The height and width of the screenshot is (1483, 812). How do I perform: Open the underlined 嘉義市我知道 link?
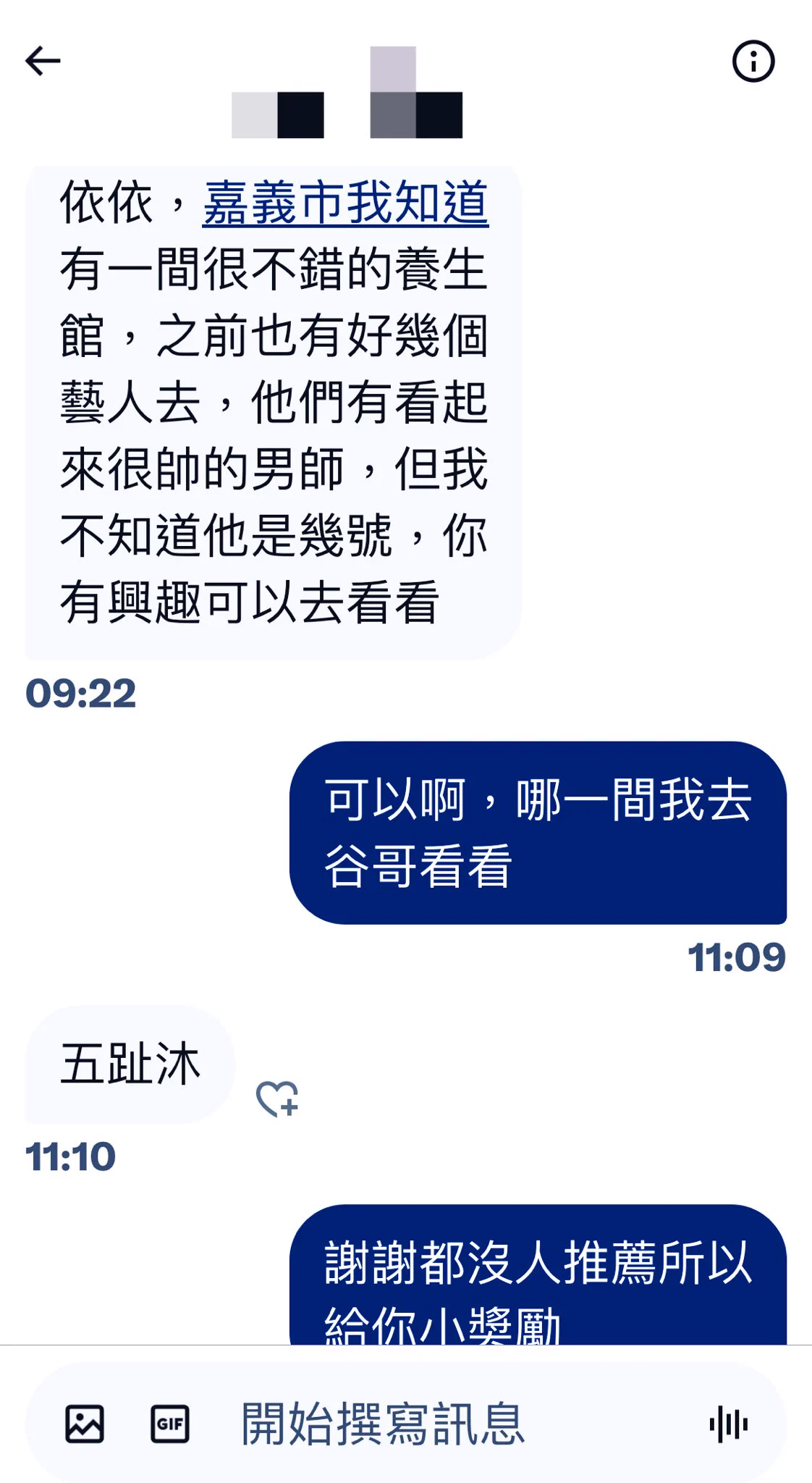[345, 203]
